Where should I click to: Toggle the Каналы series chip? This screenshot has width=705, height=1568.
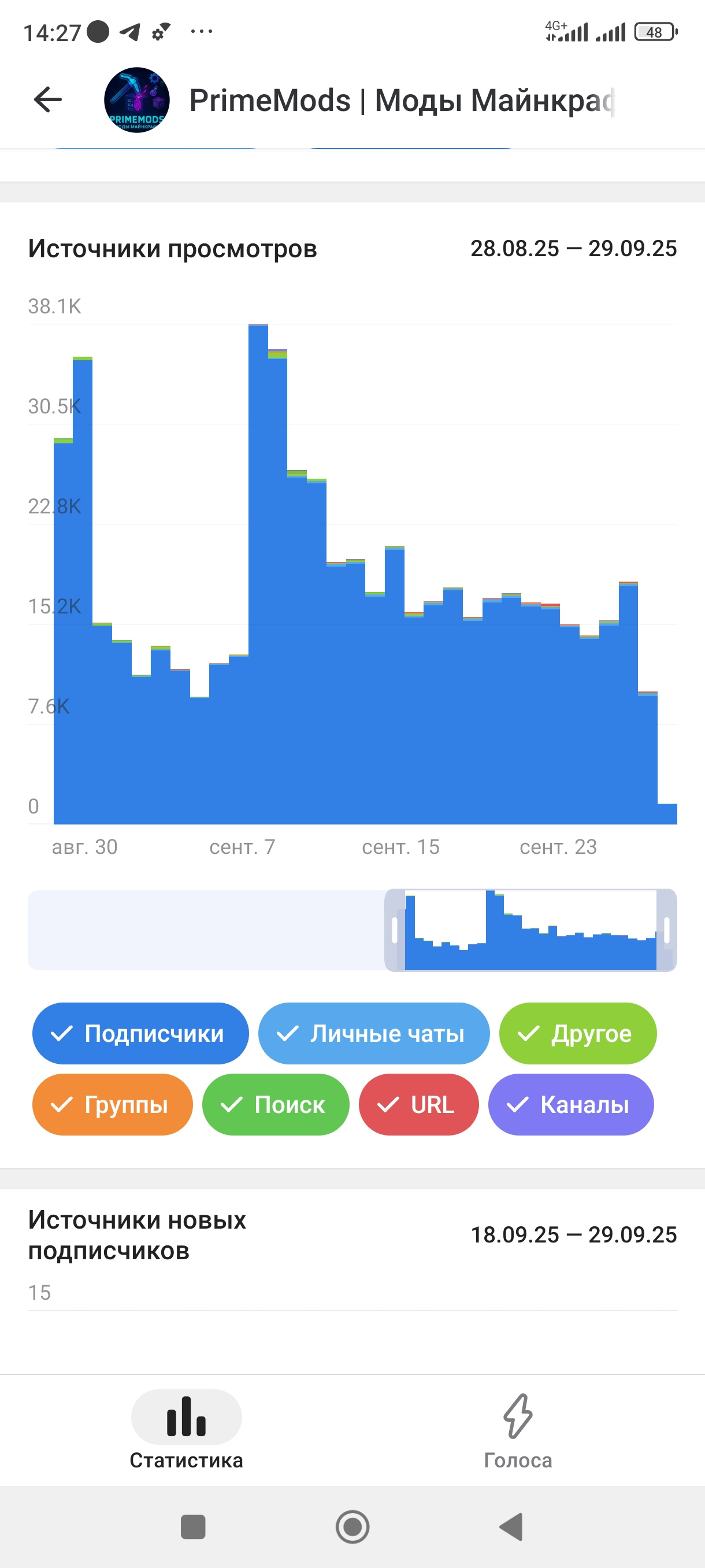pyautogui.click(x=570, y=1105)
